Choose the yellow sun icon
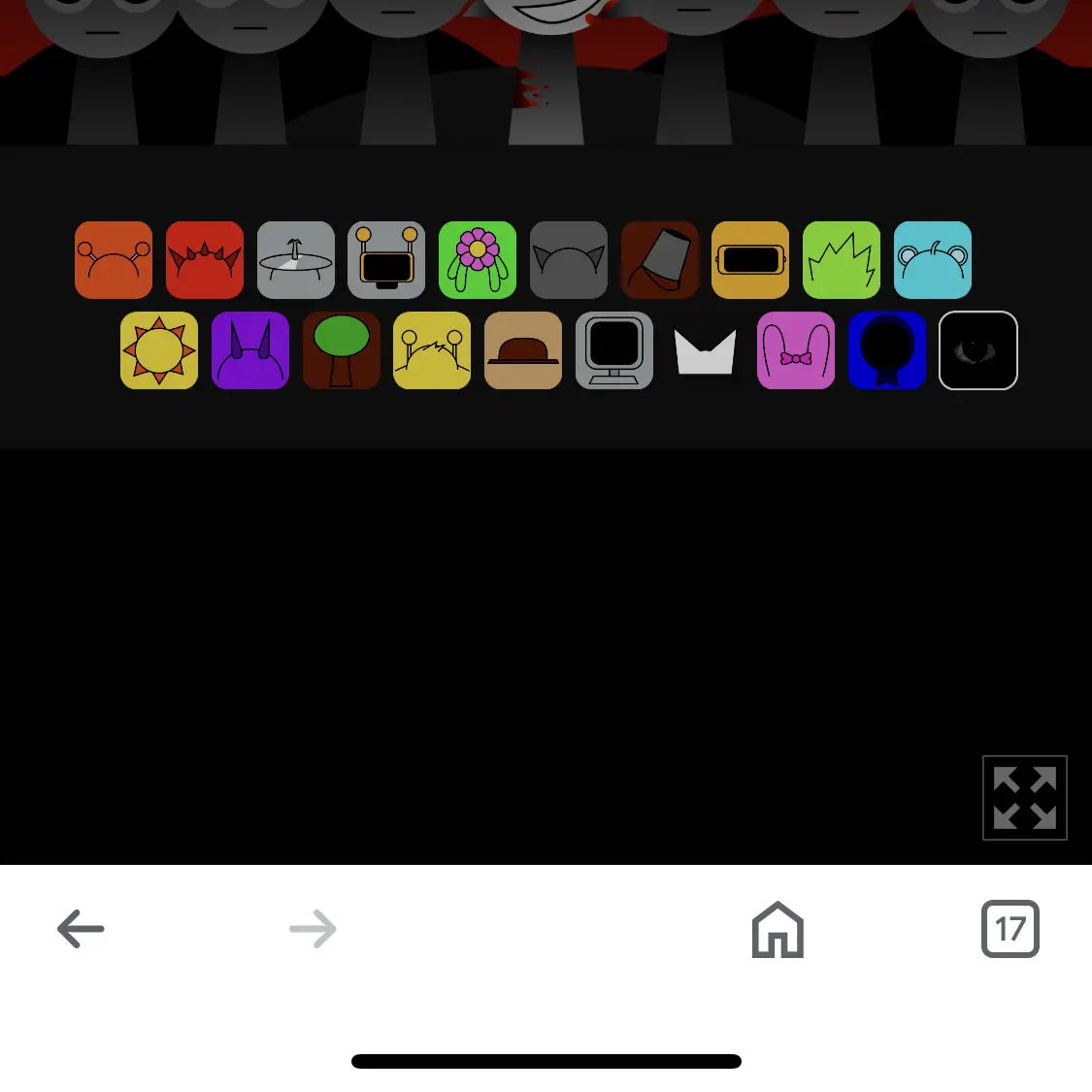Screen dimensions: 1092x1092 click(x=159, y=350)
